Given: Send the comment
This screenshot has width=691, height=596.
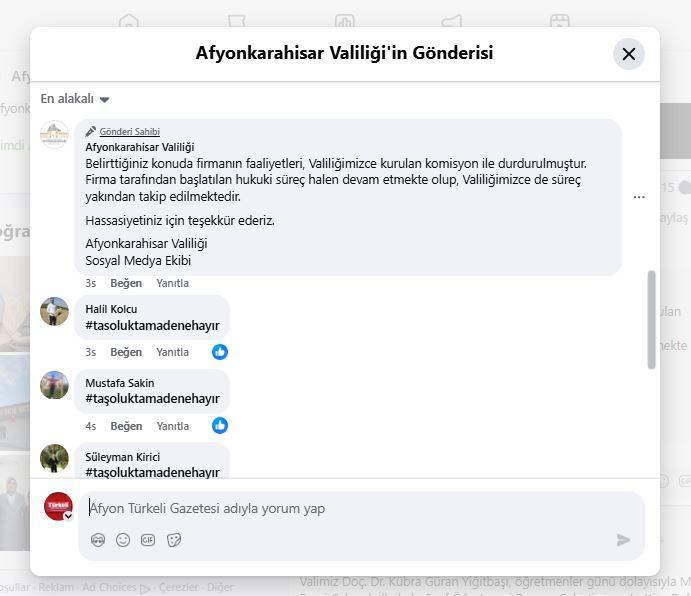Looking at the screenshot, I should (x=623, y=540).
